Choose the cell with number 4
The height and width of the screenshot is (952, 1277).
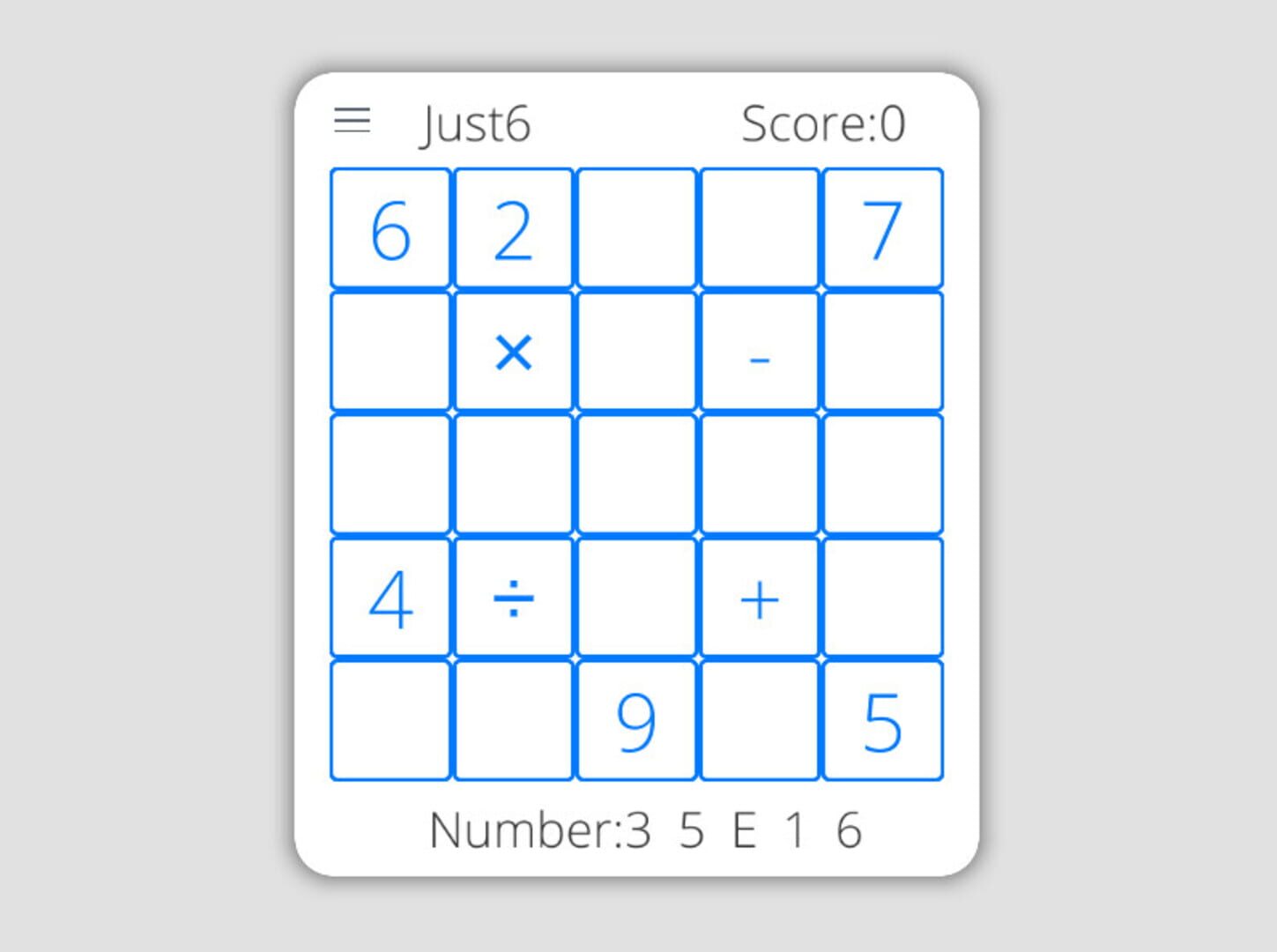tap(390, 599)
